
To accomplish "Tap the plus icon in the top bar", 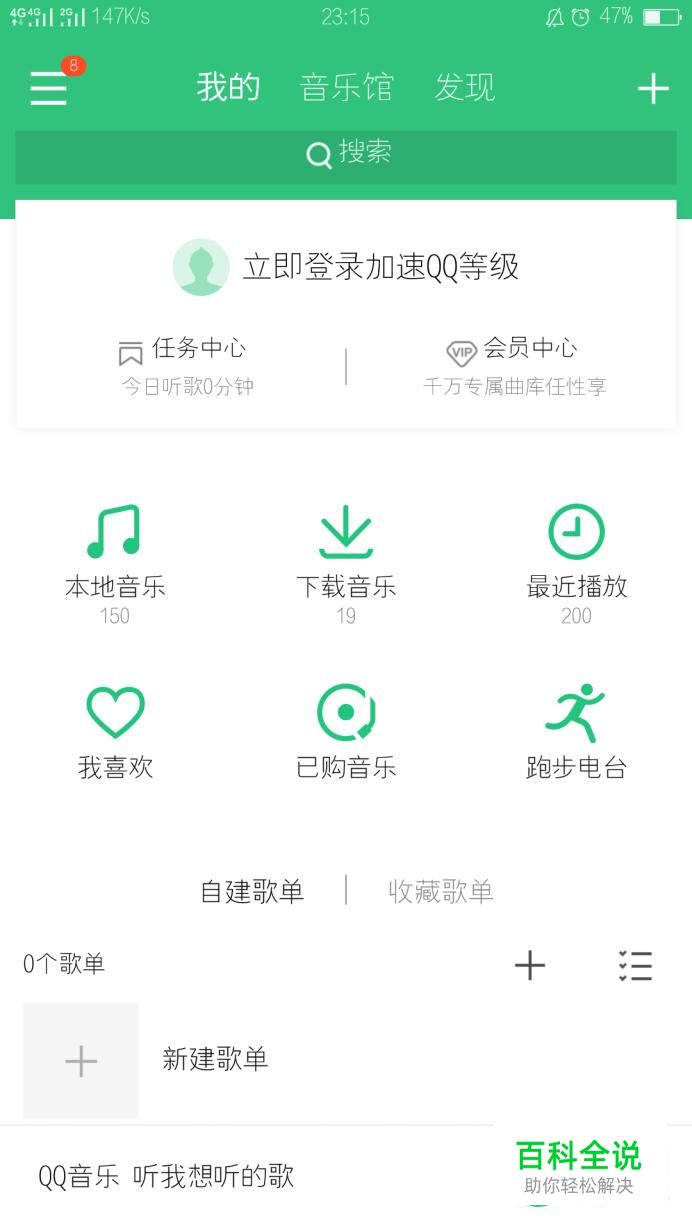I will click(653, 89).
